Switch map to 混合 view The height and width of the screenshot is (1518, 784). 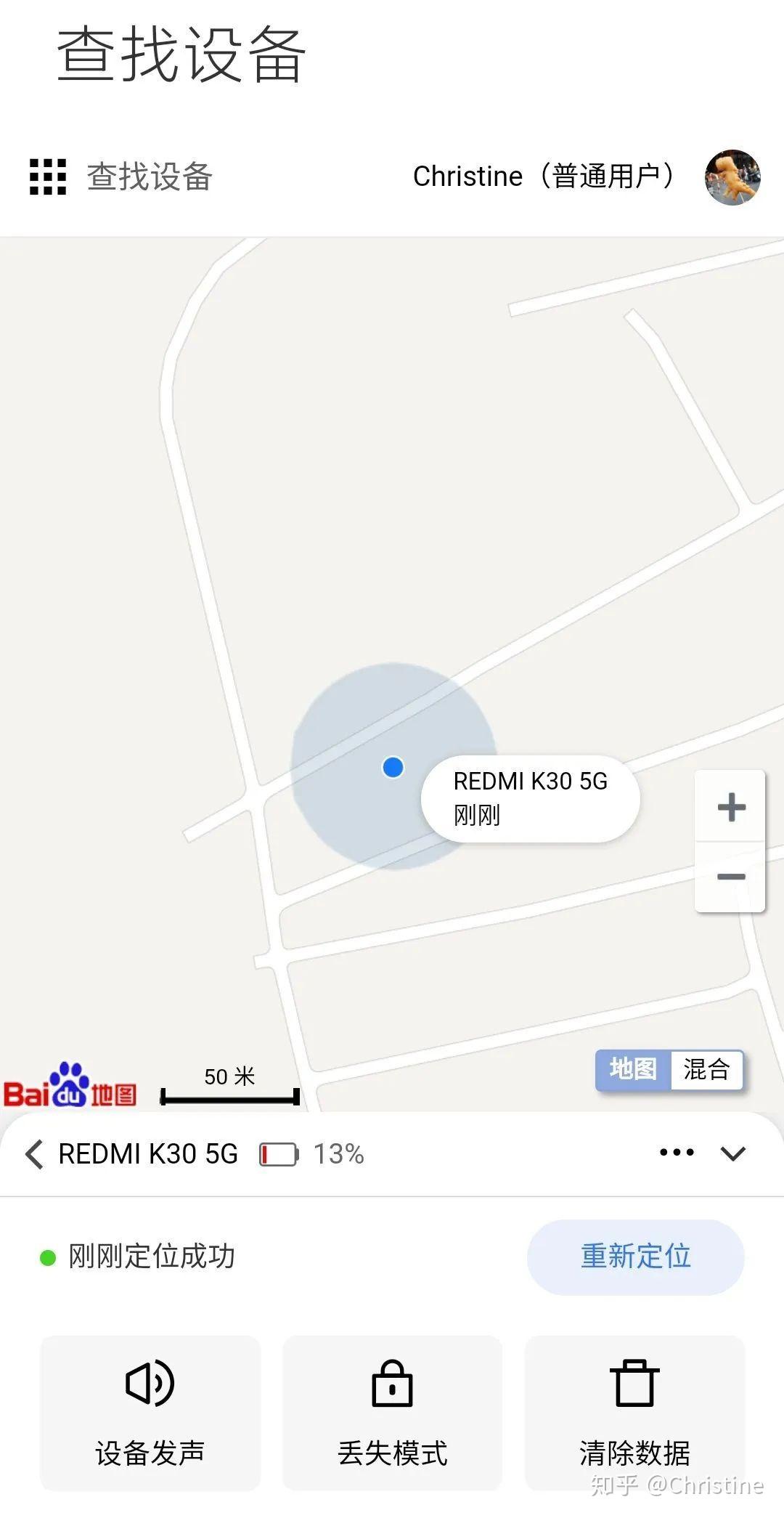click(706, 1069)
